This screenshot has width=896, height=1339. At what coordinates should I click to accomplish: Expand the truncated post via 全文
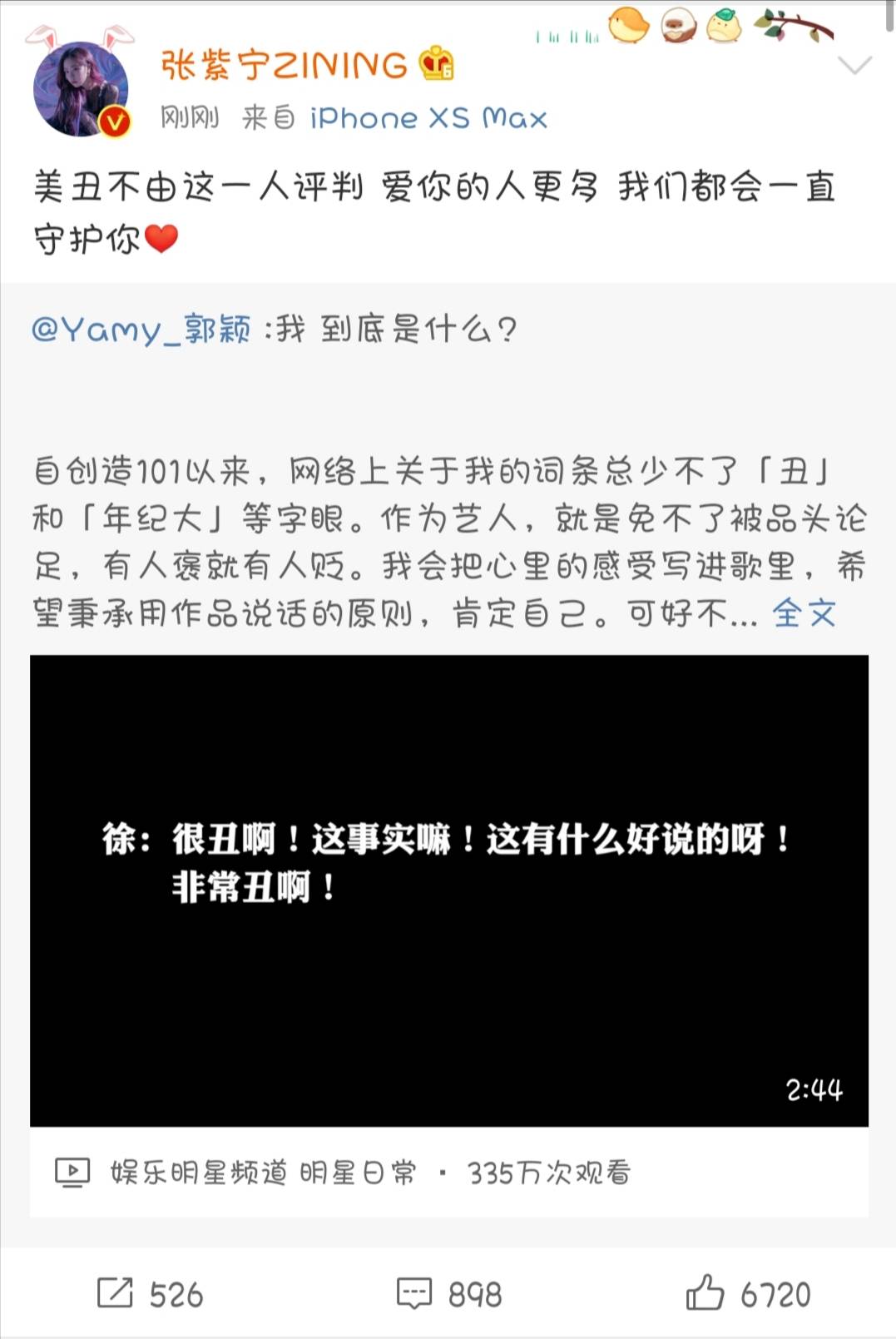[x=804, y=615]
